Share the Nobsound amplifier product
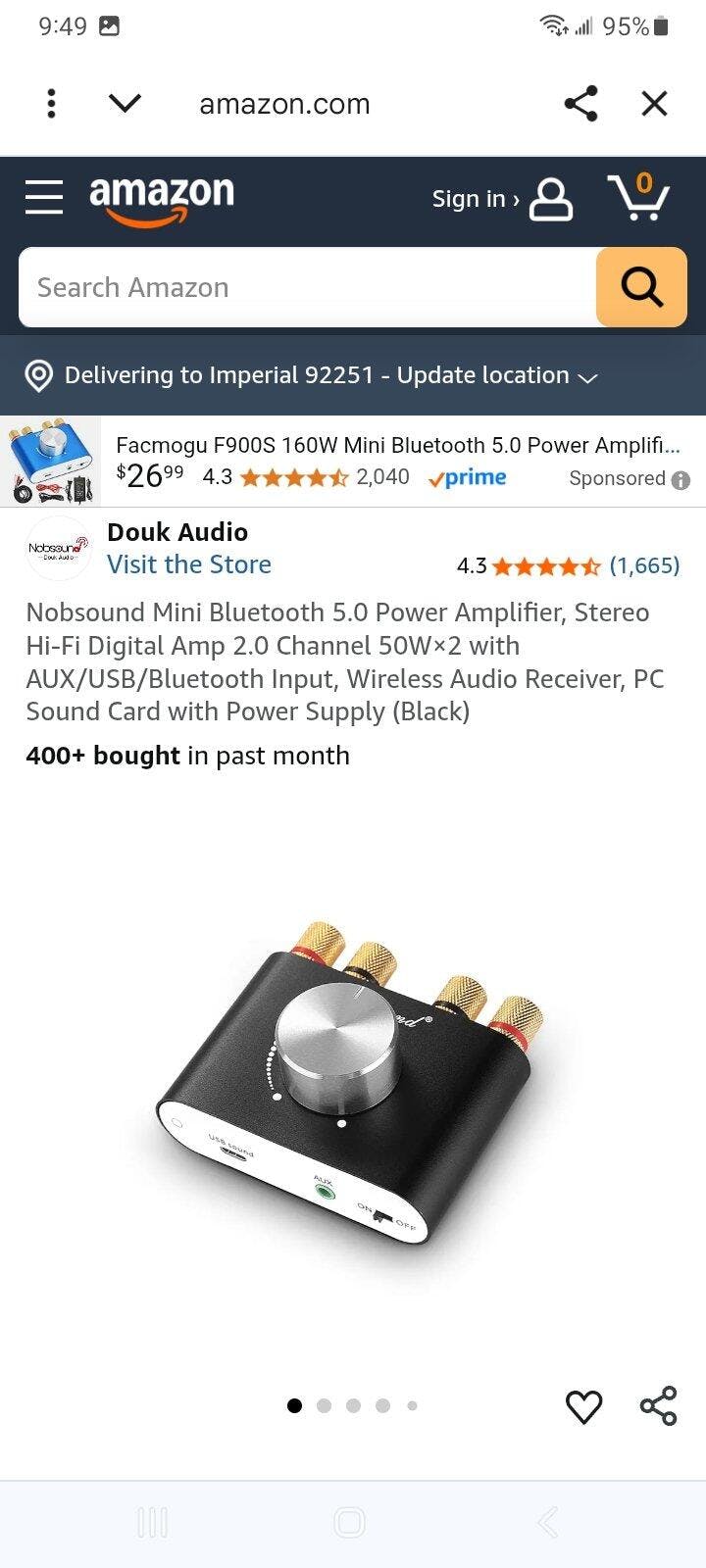706x1568 pixels. click(658, 1406)
